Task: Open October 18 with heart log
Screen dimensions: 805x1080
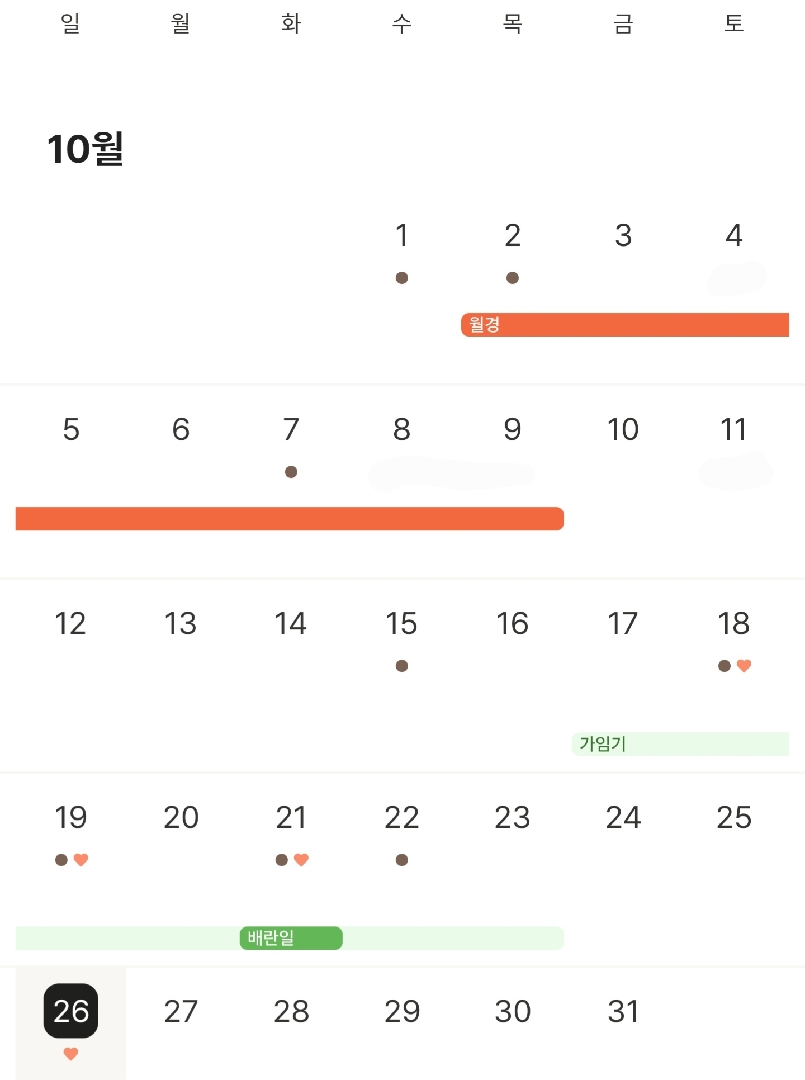Action: tap(734, 625)
